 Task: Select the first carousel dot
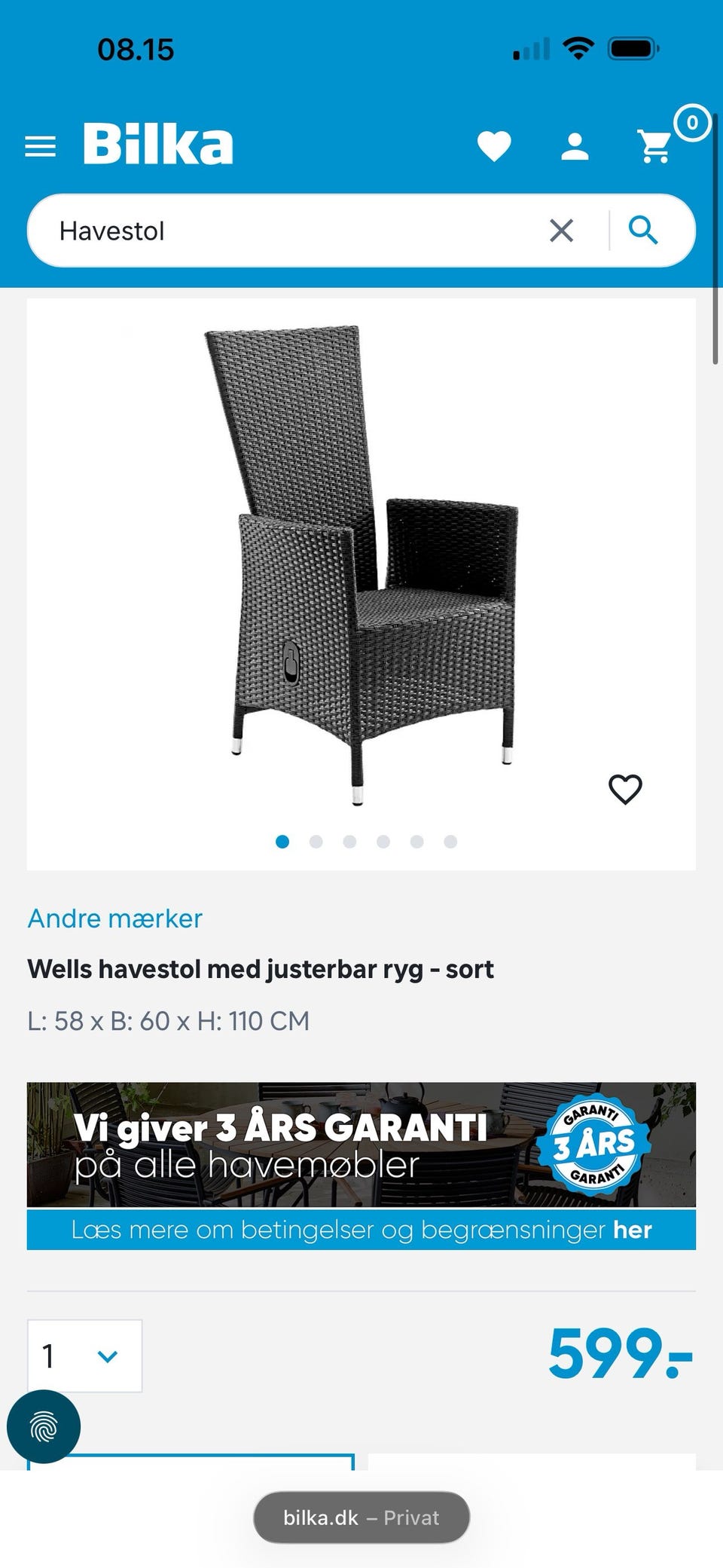click(x=282, y=842)
